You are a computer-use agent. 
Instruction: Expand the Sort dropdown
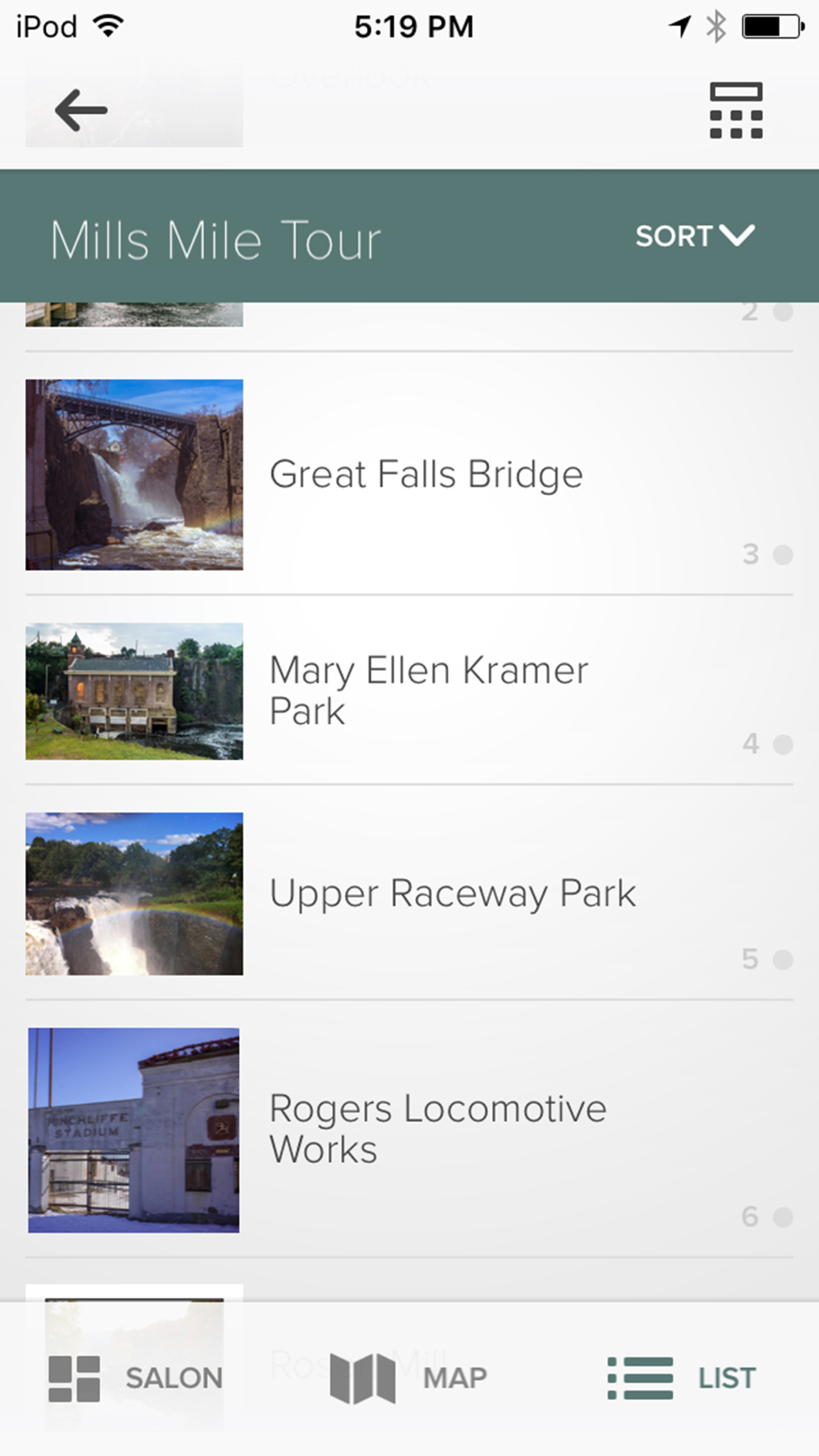tap(695, 236)
